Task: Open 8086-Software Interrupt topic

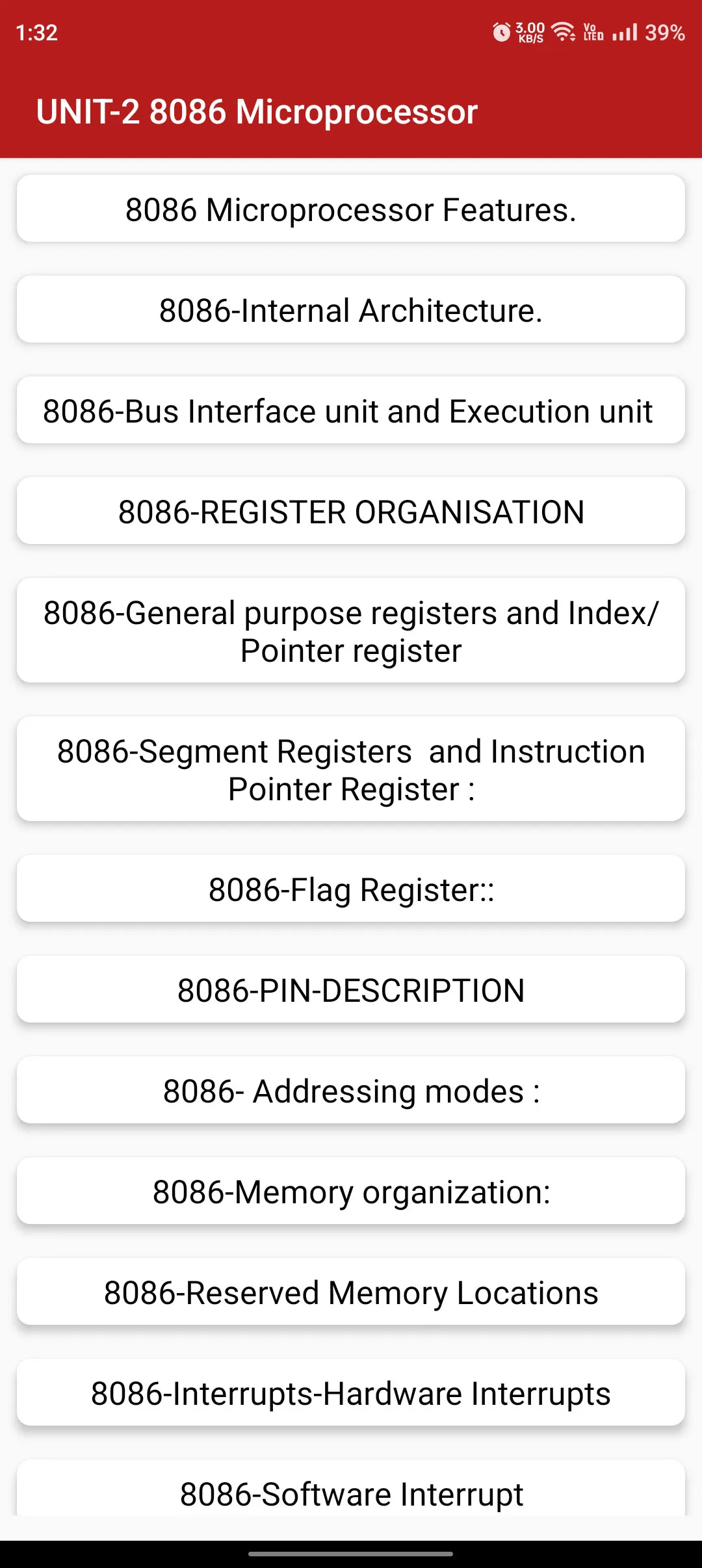Action: click(351, 1489)
